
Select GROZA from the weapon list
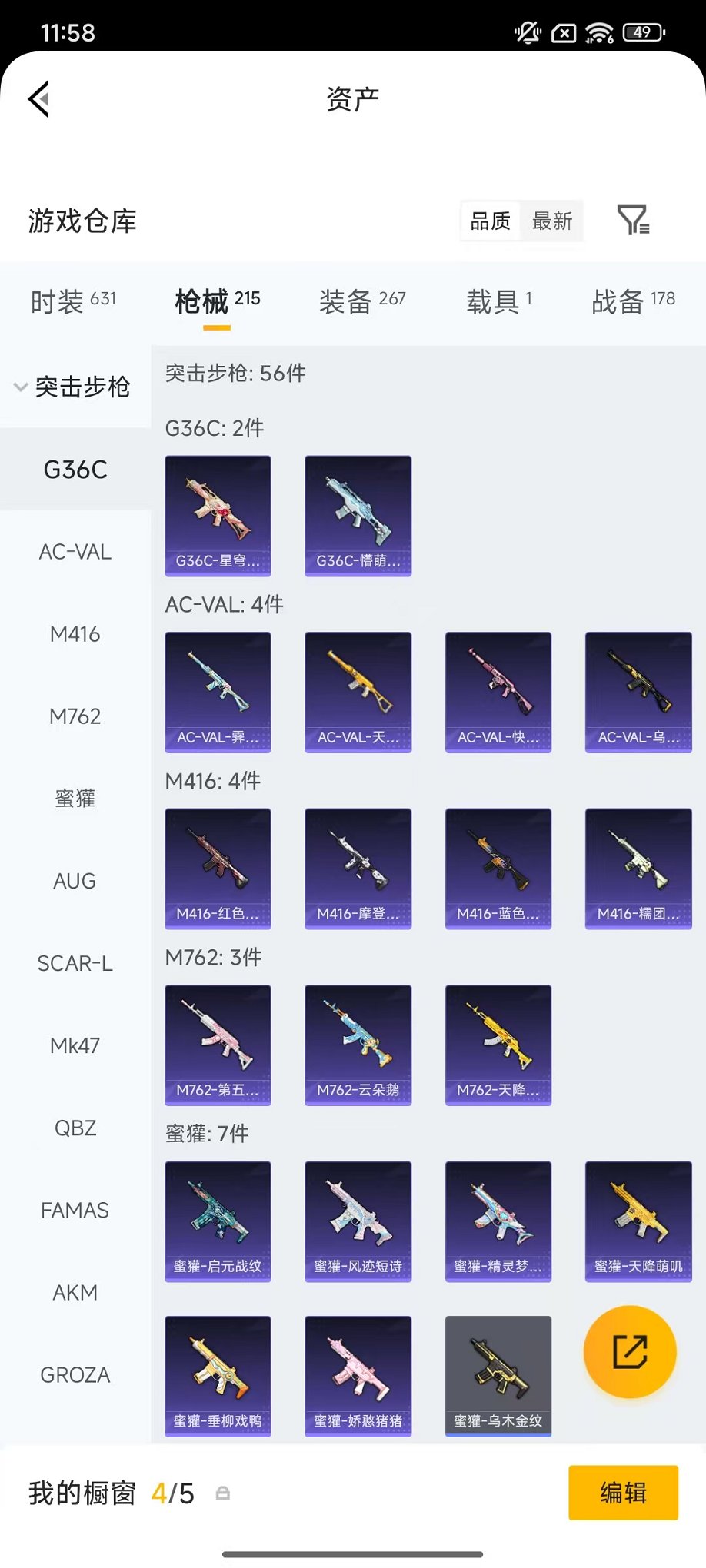(75, 1374)
